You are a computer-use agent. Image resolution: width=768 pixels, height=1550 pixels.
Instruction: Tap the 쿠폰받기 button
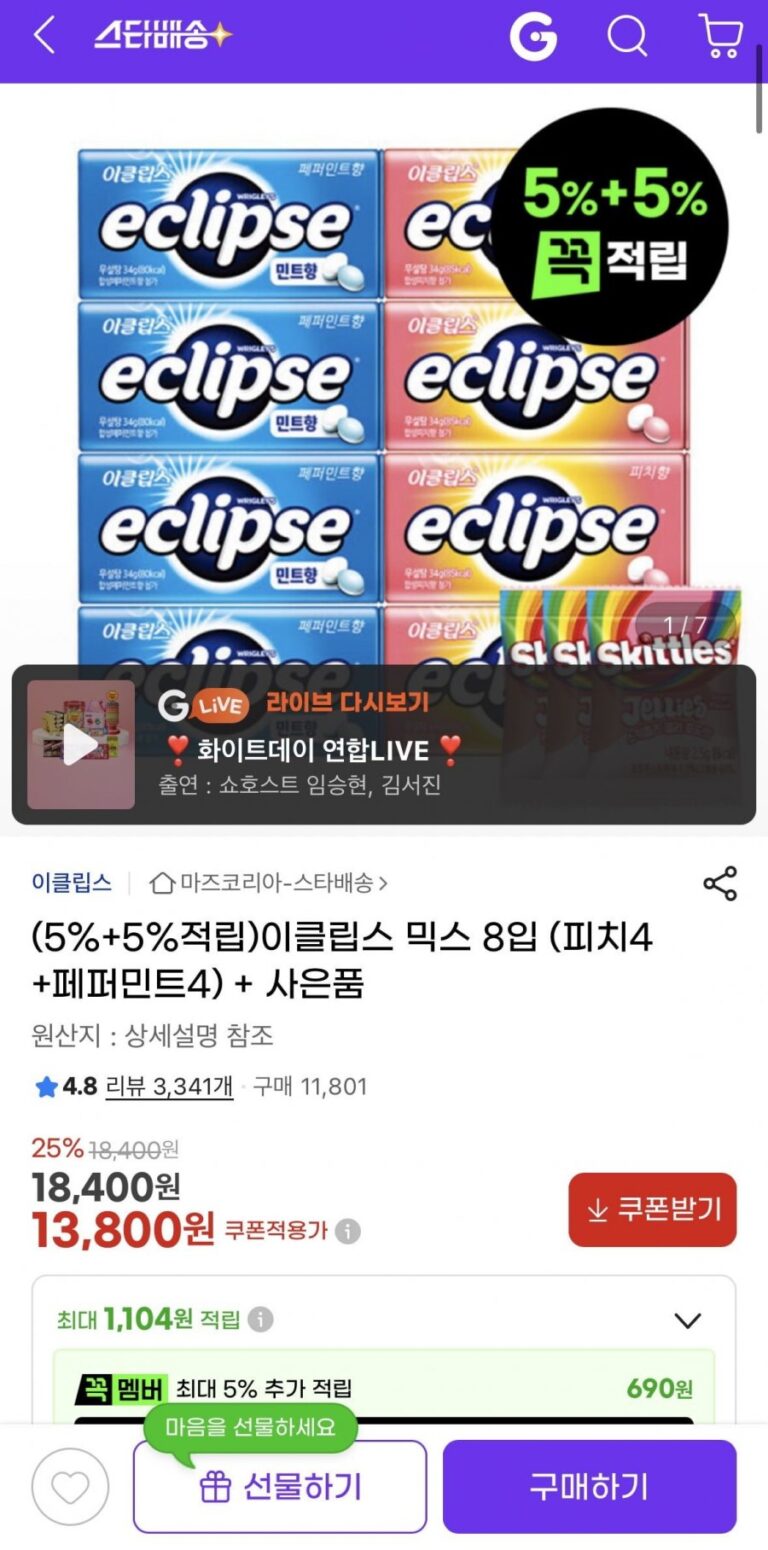click(x=652, y=1210)
